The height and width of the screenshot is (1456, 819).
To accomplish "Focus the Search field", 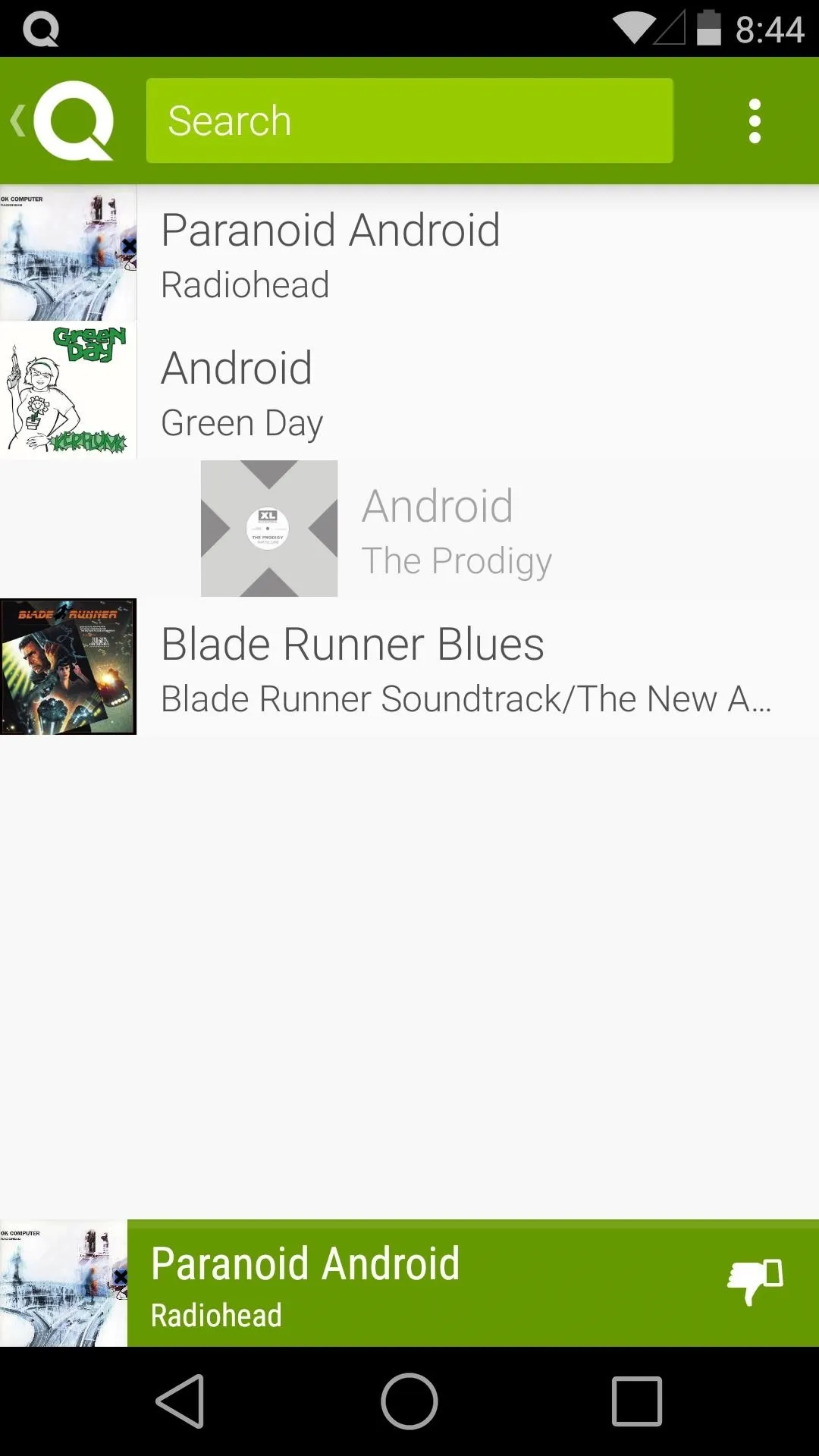I will coord(409,121).
